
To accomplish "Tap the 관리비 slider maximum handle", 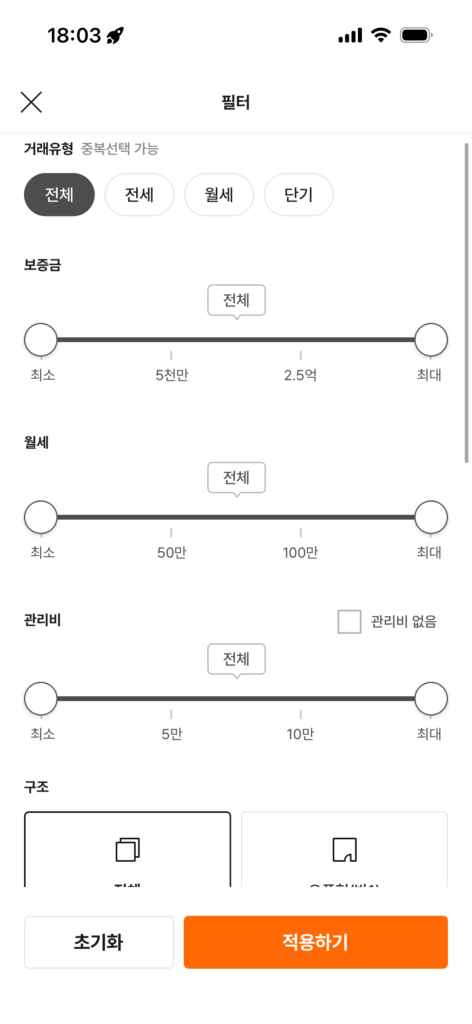I will (x=432, y=699).
